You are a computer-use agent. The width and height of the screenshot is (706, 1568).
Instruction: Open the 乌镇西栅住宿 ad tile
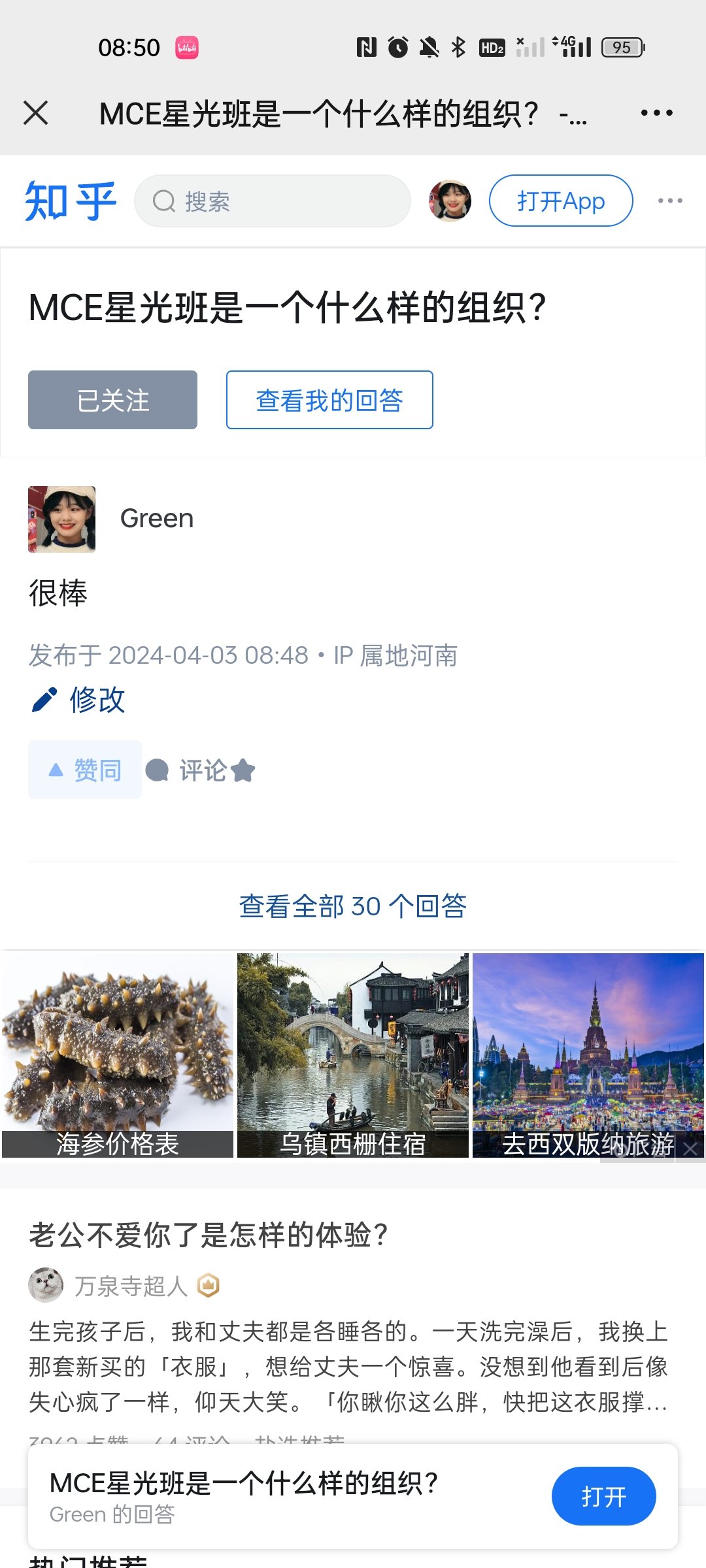point(353,1055)
